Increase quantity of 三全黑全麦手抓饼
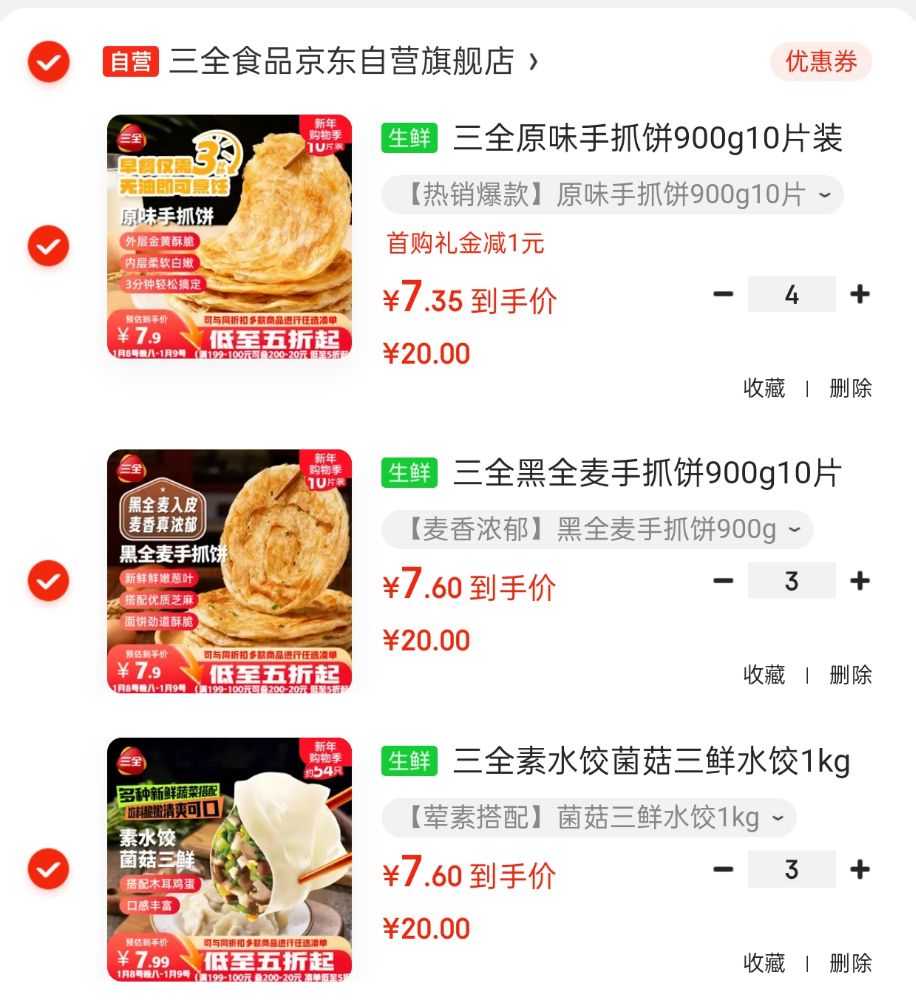 coord(860,581)
